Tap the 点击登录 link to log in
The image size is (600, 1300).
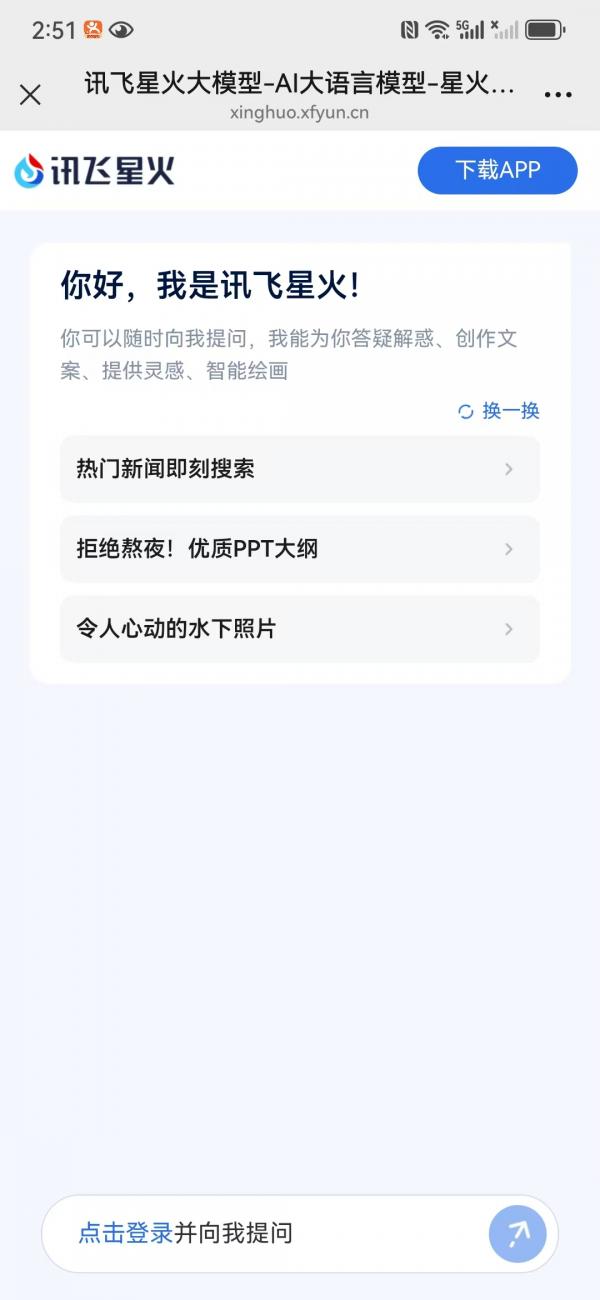coord(126,1233)
